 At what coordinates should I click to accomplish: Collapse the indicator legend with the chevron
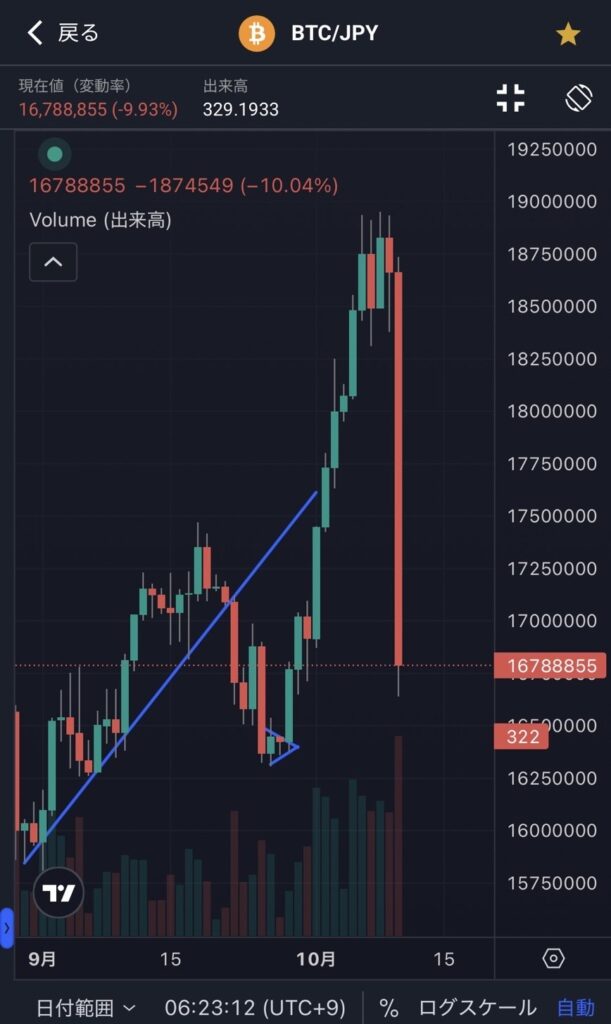[54, 262]
